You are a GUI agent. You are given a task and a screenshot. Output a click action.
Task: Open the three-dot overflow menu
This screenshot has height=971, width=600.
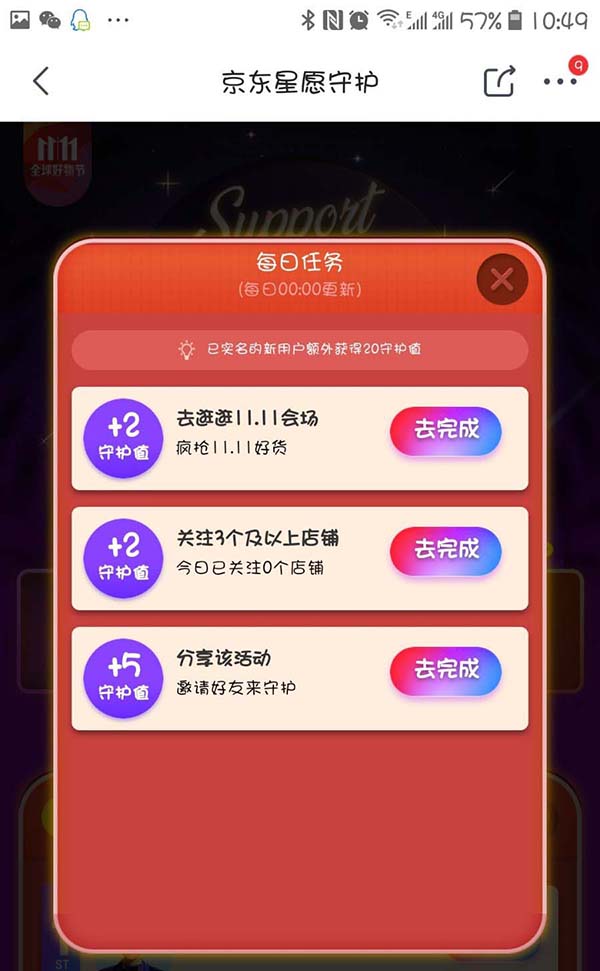tap(560, 82)
